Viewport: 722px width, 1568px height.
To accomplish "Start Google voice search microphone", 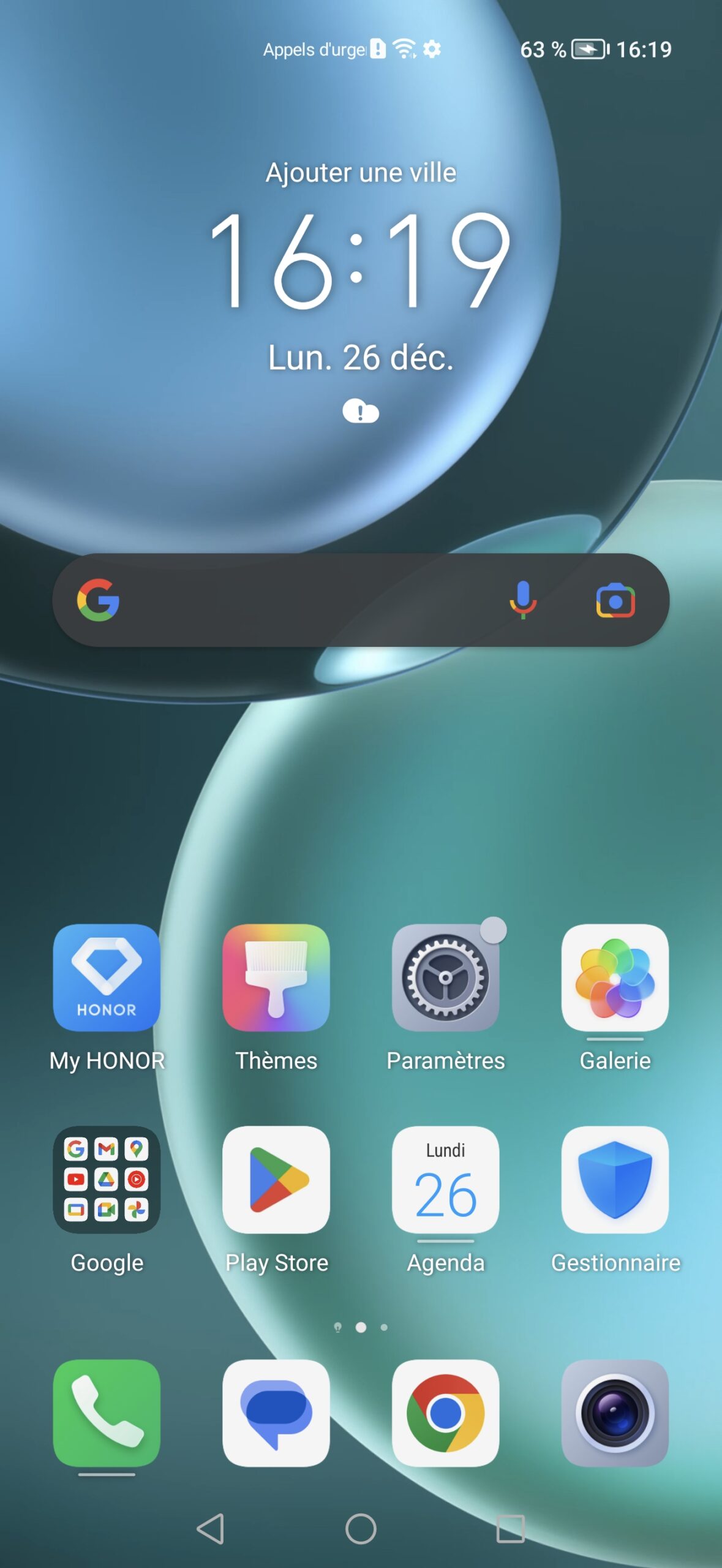I will [x=522, y=600].
